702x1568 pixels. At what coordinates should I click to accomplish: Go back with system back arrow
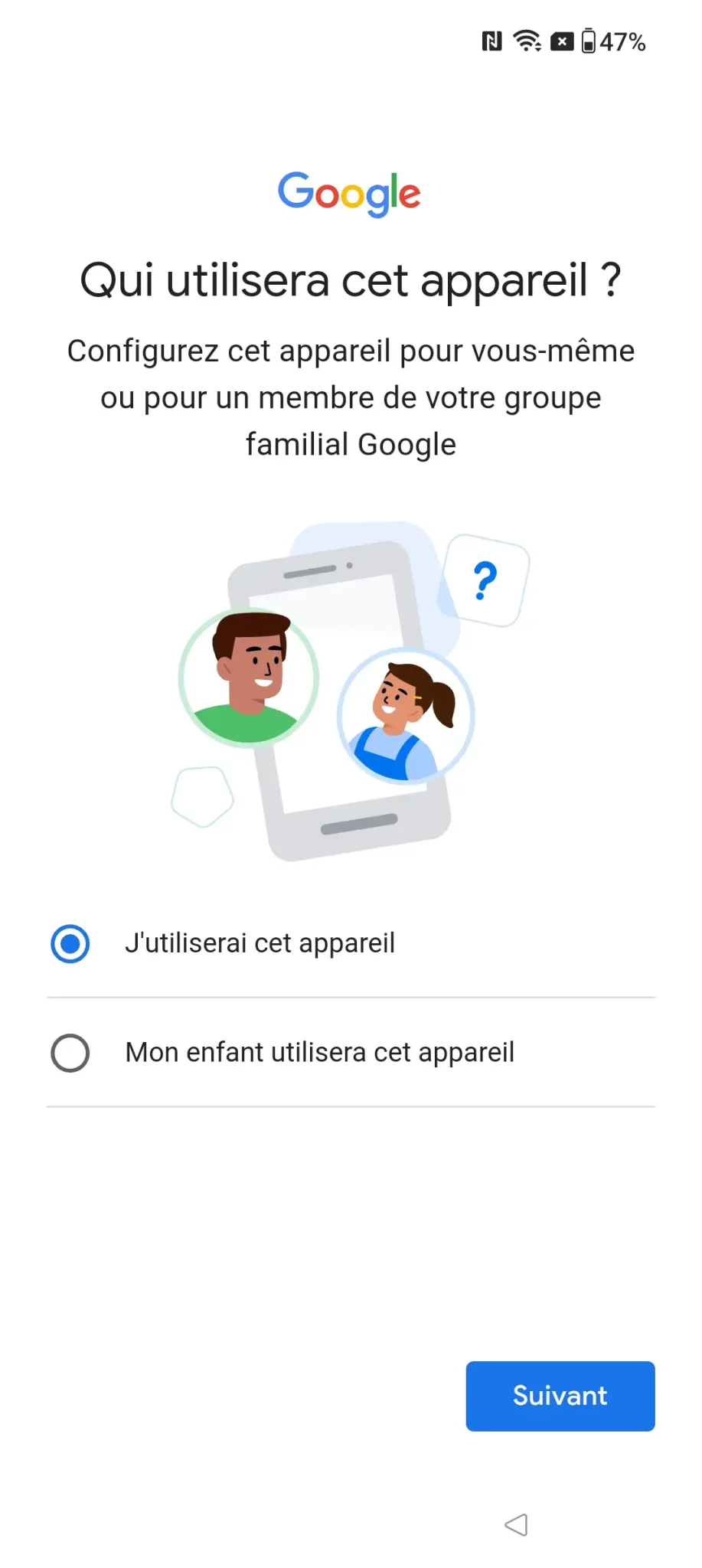(517, 1524)
